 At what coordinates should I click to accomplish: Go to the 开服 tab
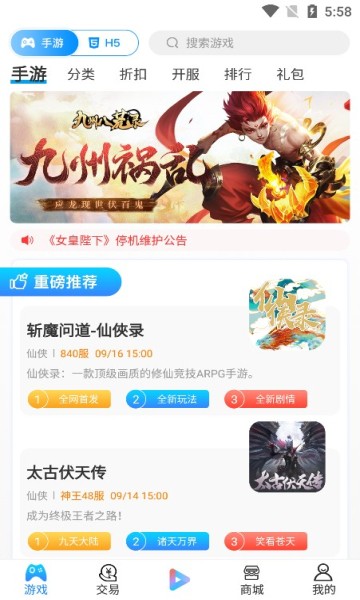pos(186,74)
